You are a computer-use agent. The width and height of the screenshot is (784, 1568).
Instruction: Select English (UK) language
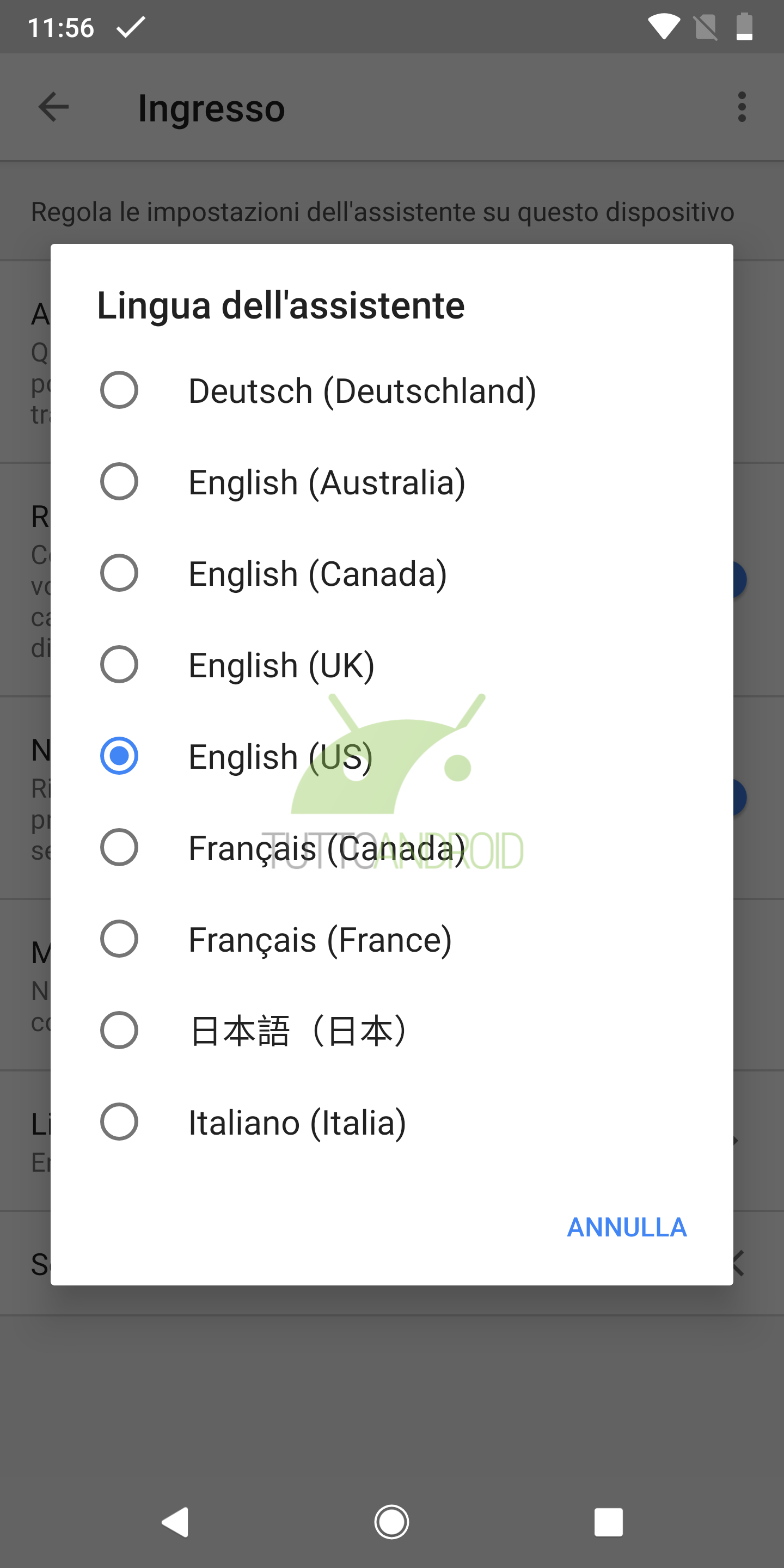point(391,664)
